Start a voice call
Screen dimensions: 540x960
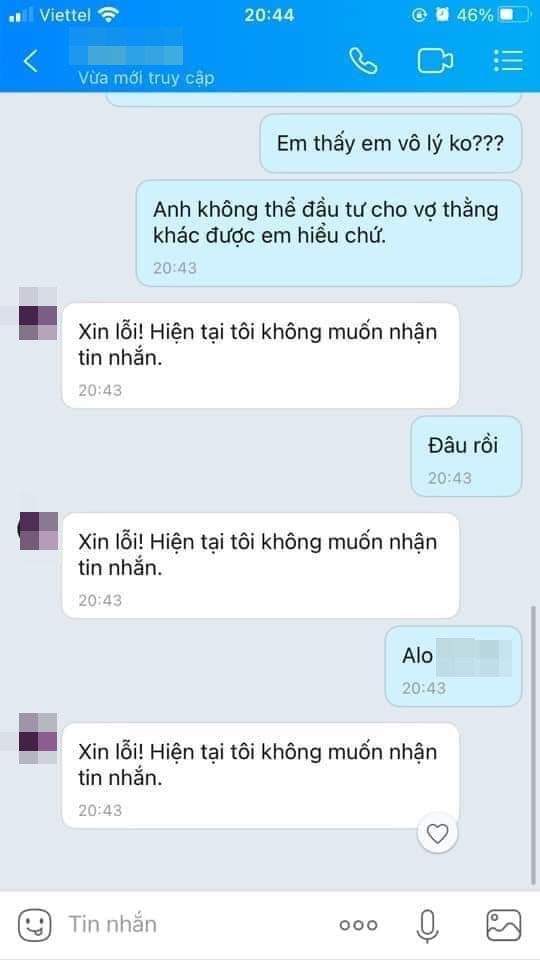tap(363, 61)
